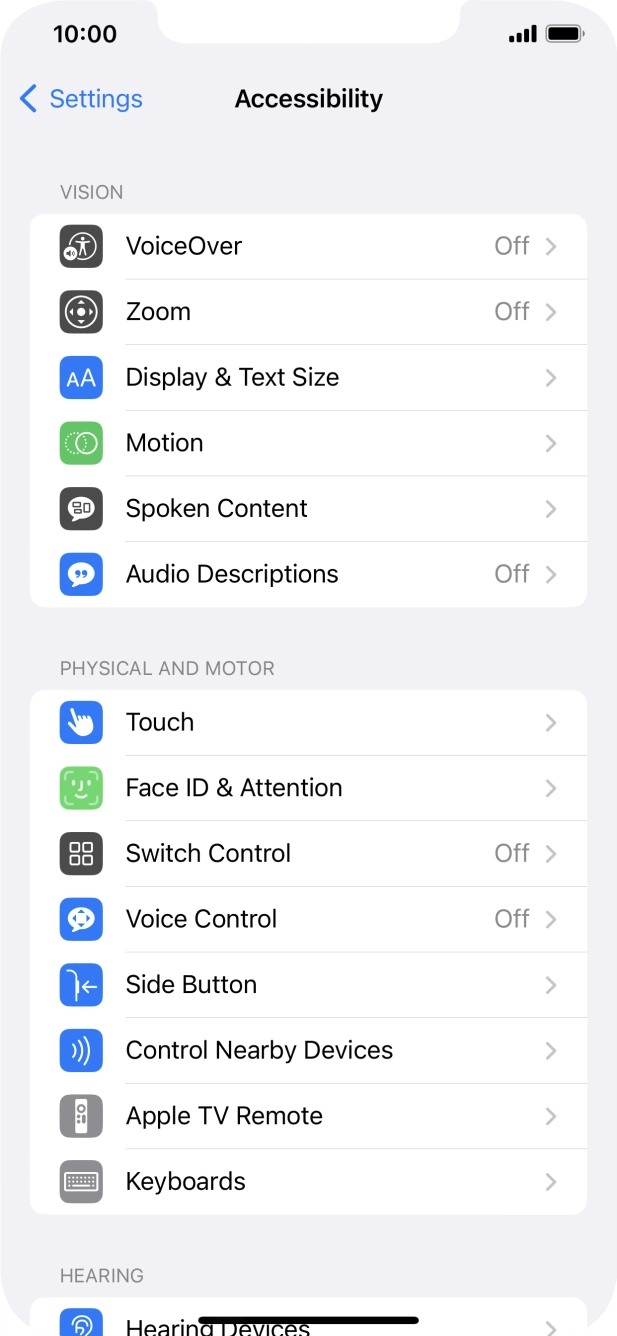Open the Zoom accessibility option

308,312
